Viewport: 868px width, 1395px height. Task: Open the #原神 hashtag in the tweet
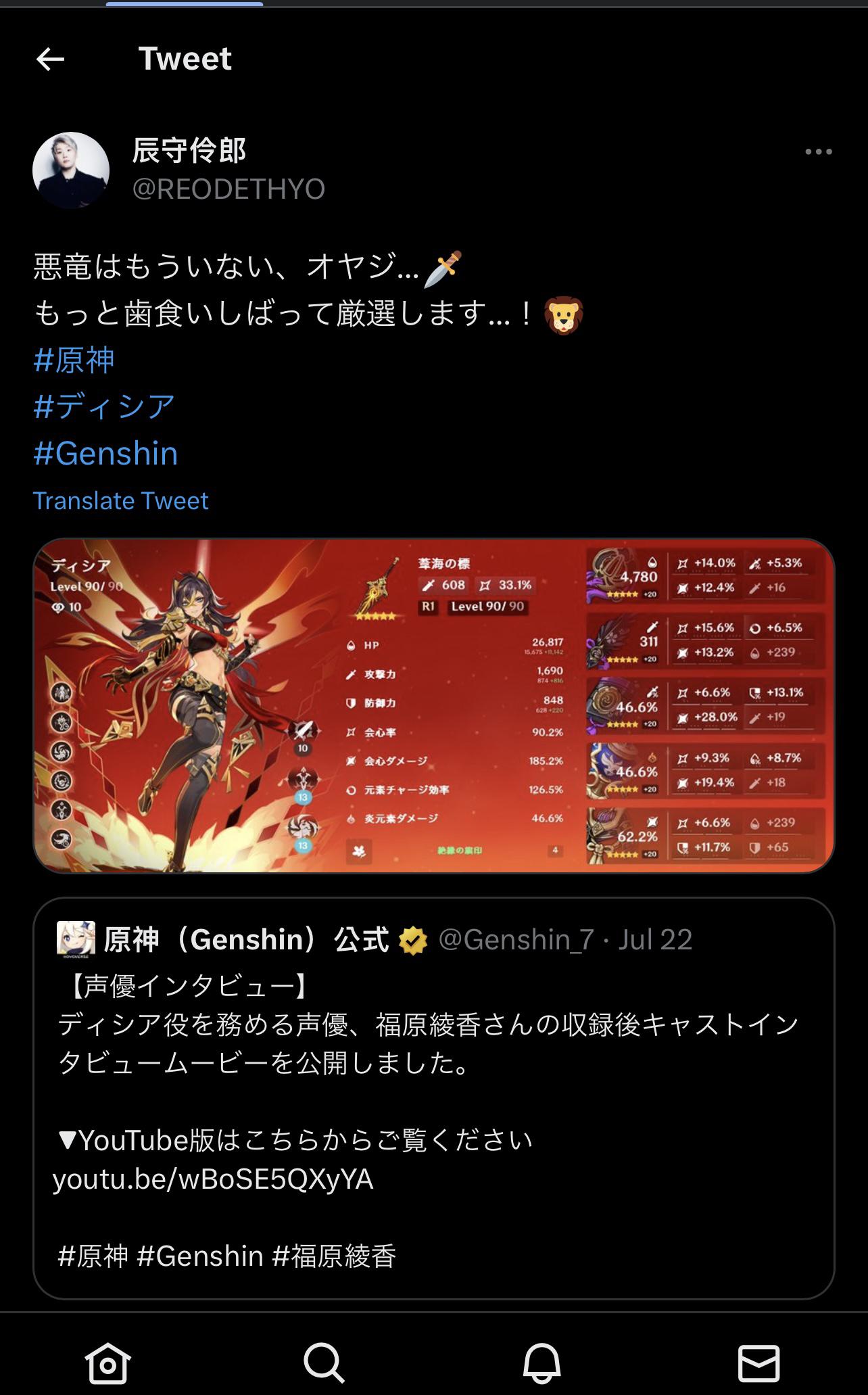coord(74,360)
